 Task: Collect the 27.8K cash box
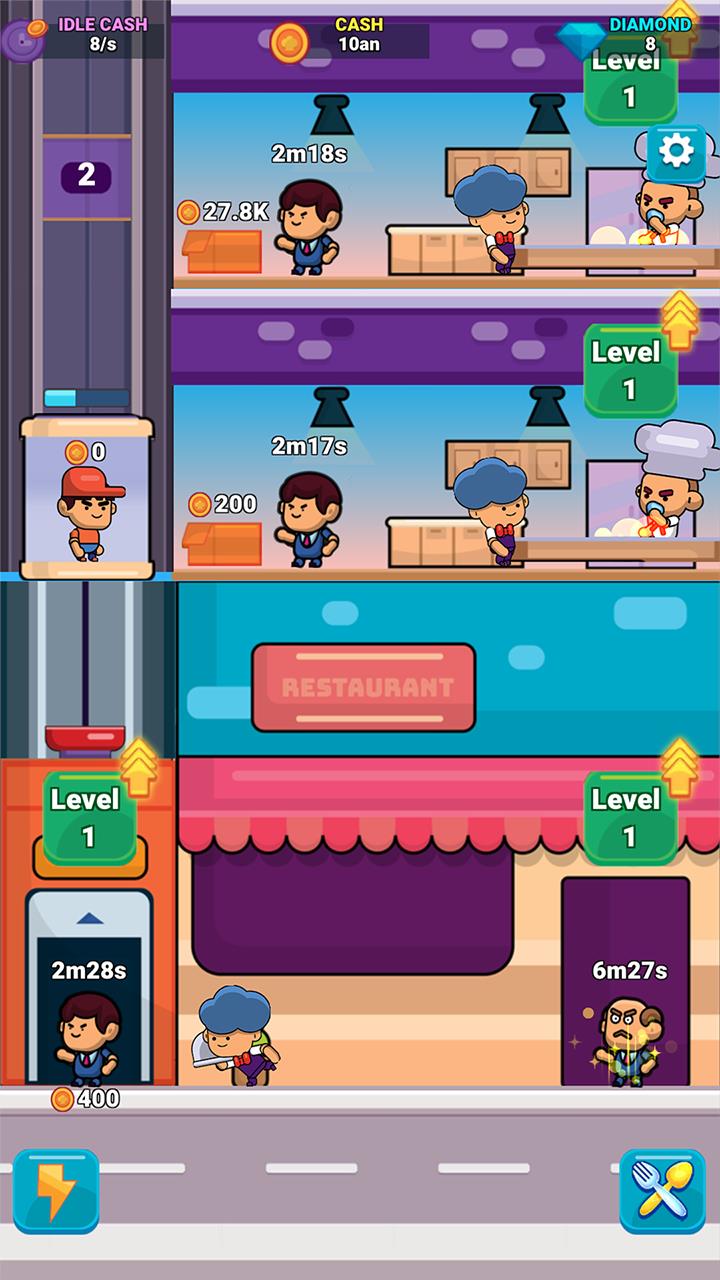pos(222,250)
